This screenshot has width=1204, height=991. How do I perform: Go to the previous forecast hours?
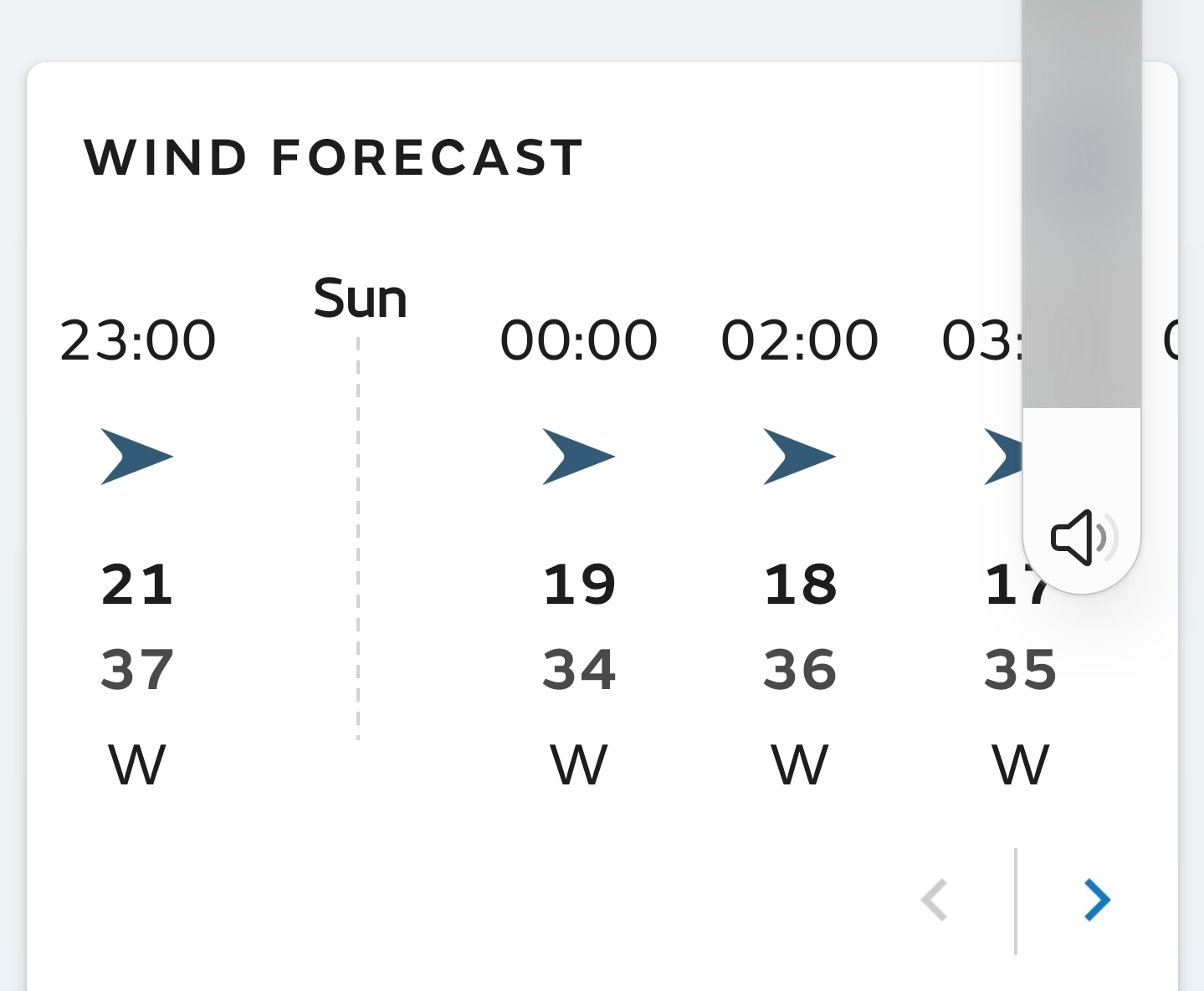pyautogui.click(x=935, y=900)
